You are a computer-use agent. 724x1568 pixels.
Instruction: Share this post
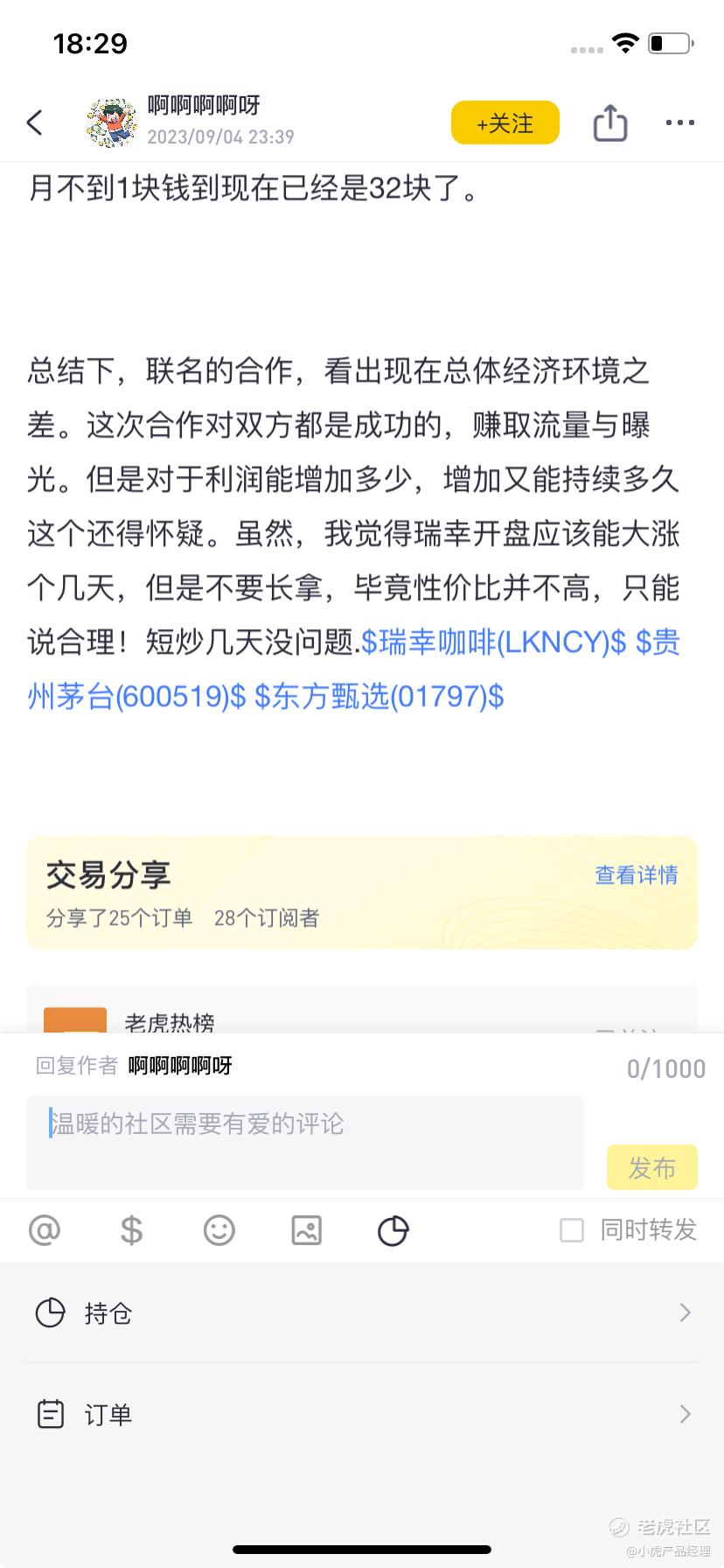tap(610, 122)
